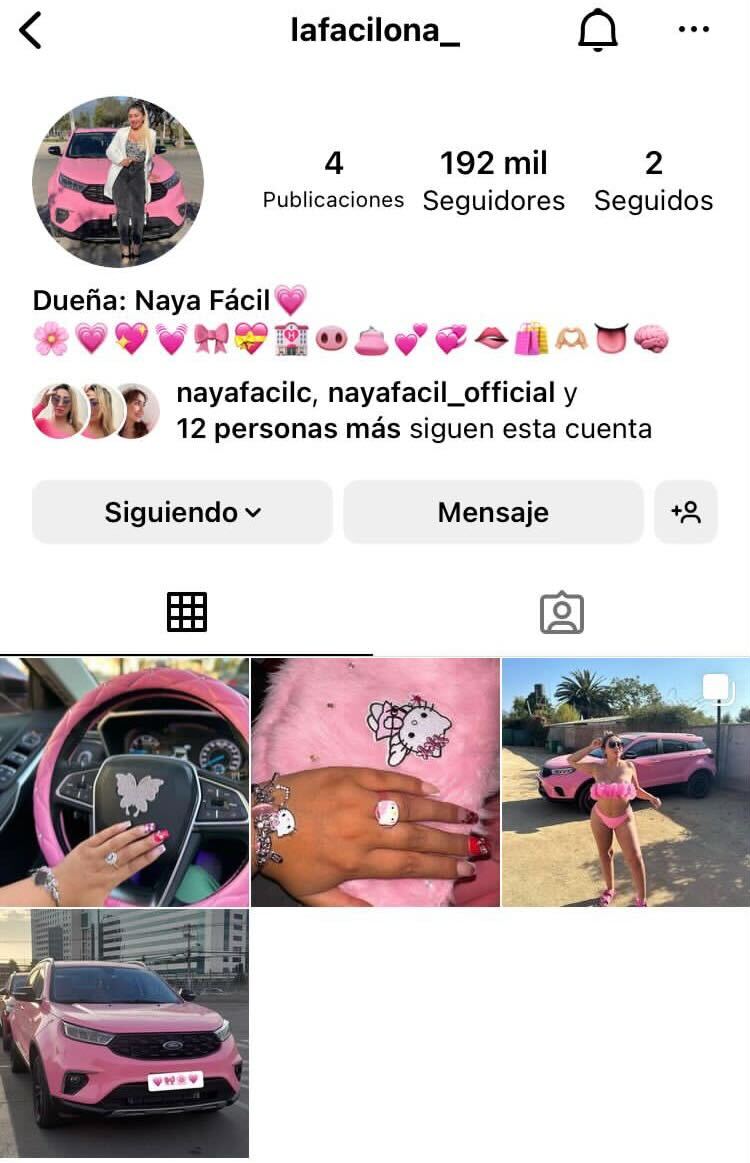Open the pink Ford SUV post
The height and width of the screenshot is (1163, 750).
124,1033
